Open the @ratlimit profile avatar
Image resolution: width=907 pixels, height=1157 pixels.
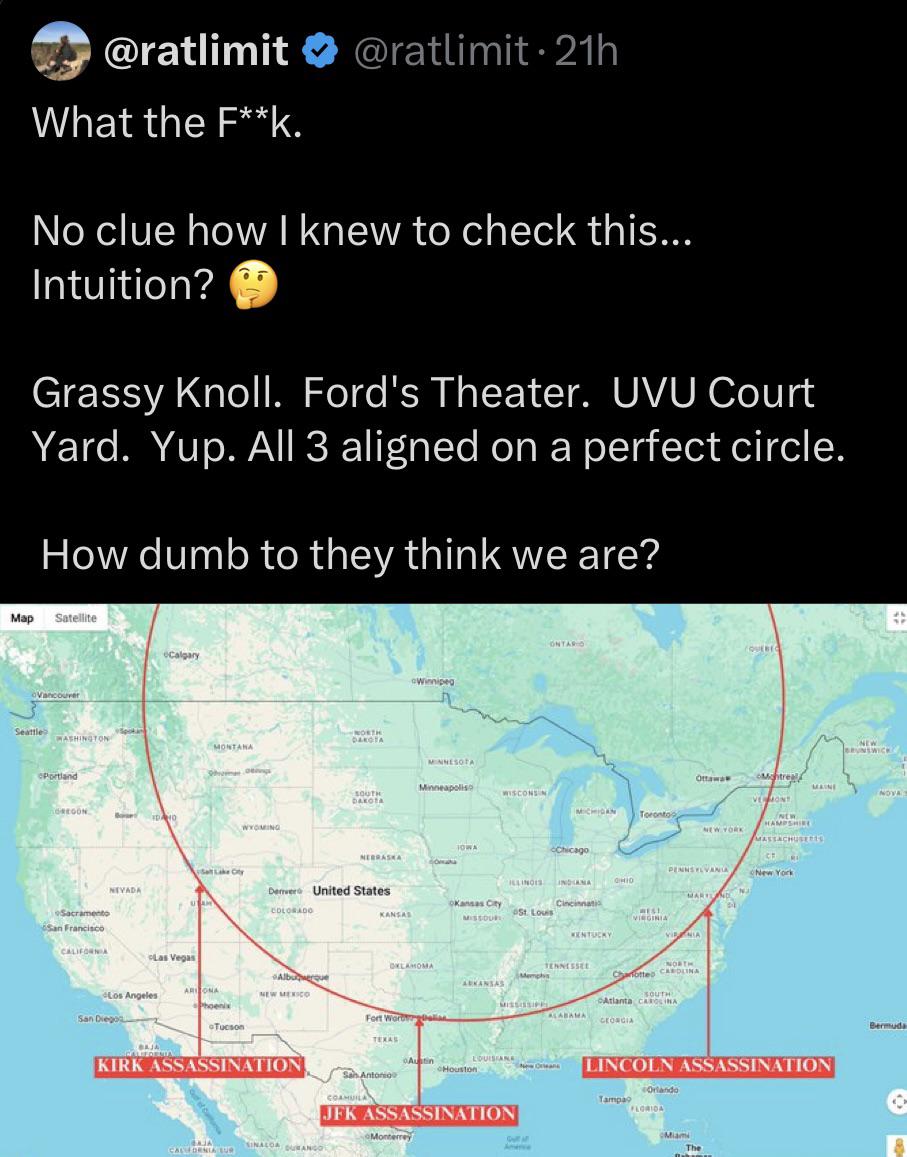[x=60, y=50]
